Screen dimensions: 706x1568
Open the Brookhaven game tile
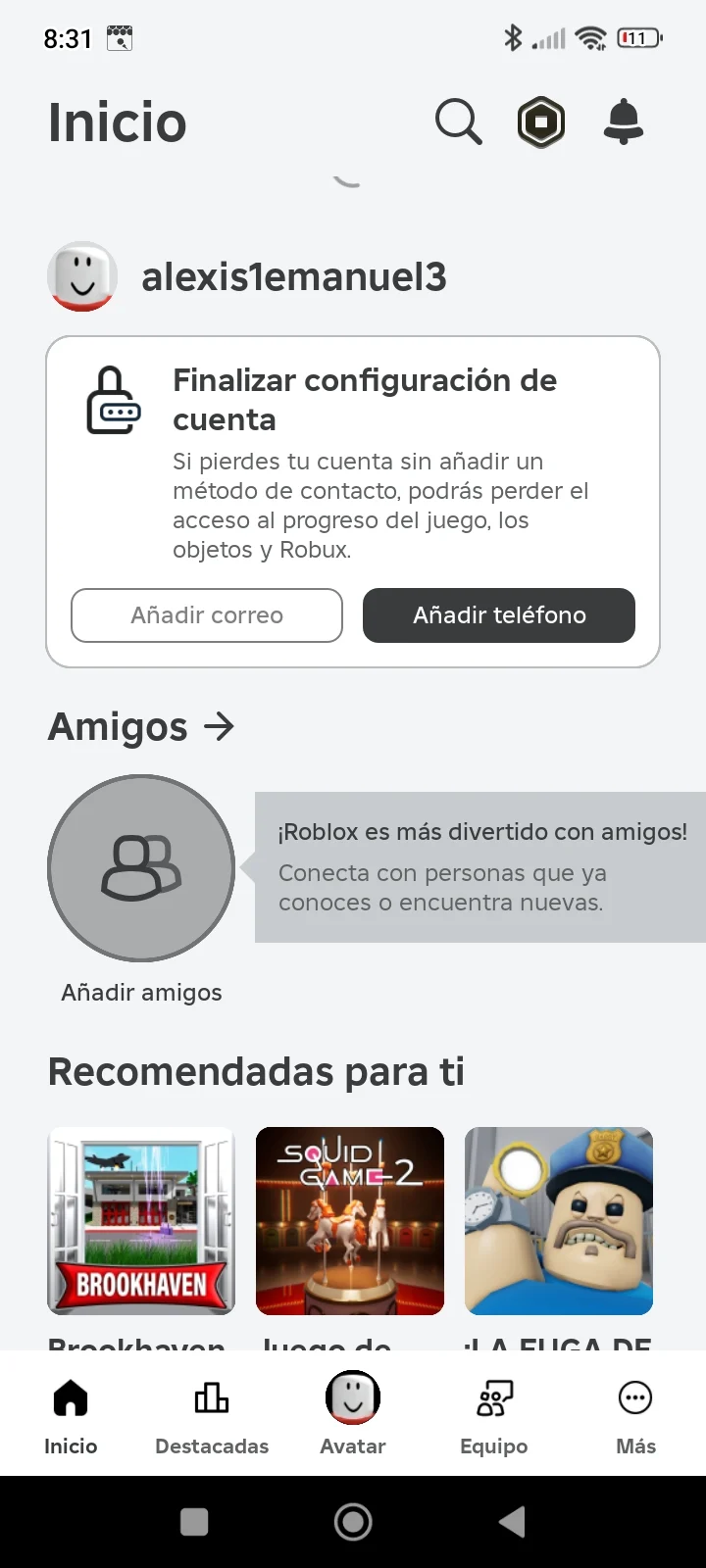click(x=141, y=1221)
